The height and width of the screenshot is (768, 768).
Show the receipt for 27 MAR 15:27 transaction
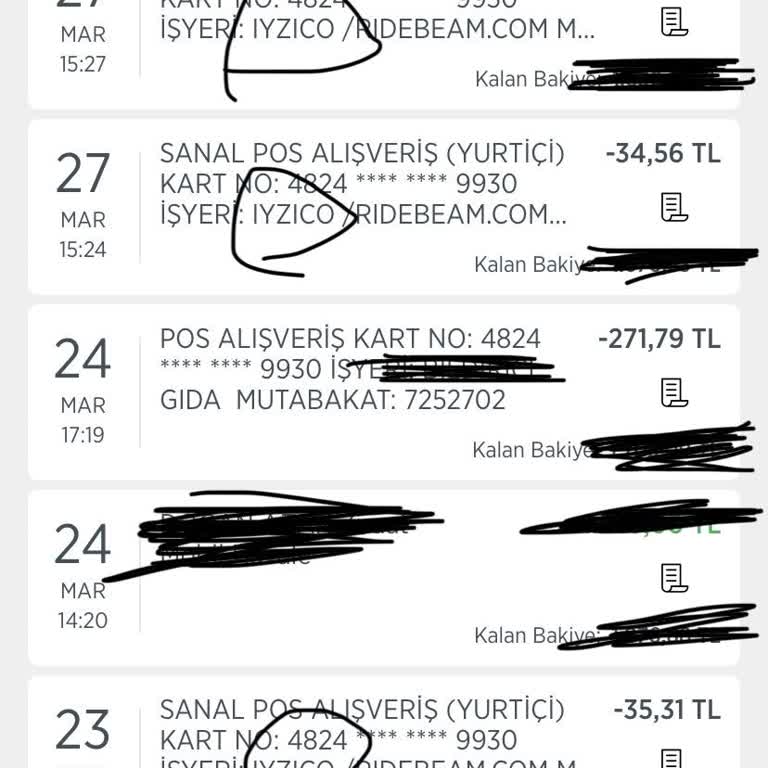(x=675, y=21)
